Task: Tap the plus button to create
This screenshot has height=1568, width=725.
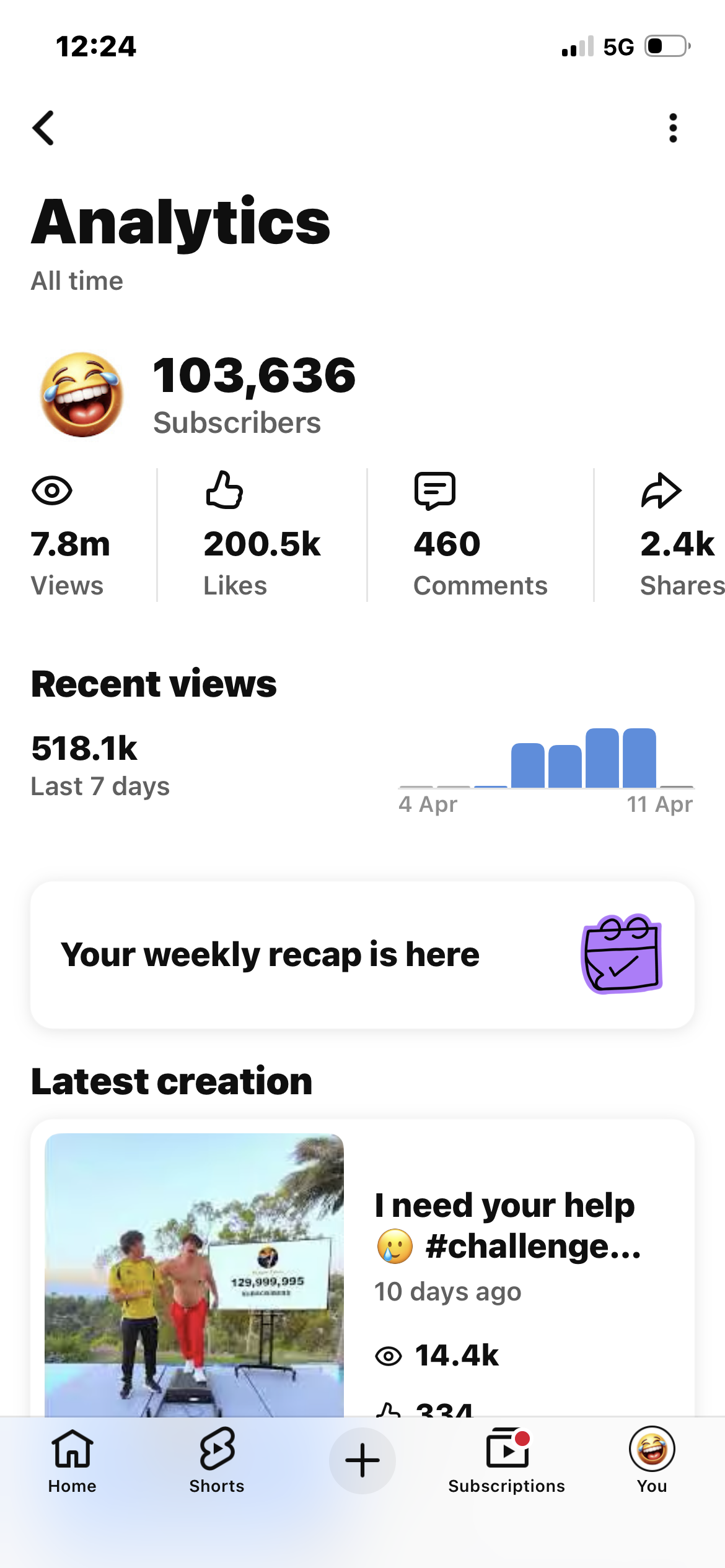Action: pyautogui.click(x=362, y=1460)
